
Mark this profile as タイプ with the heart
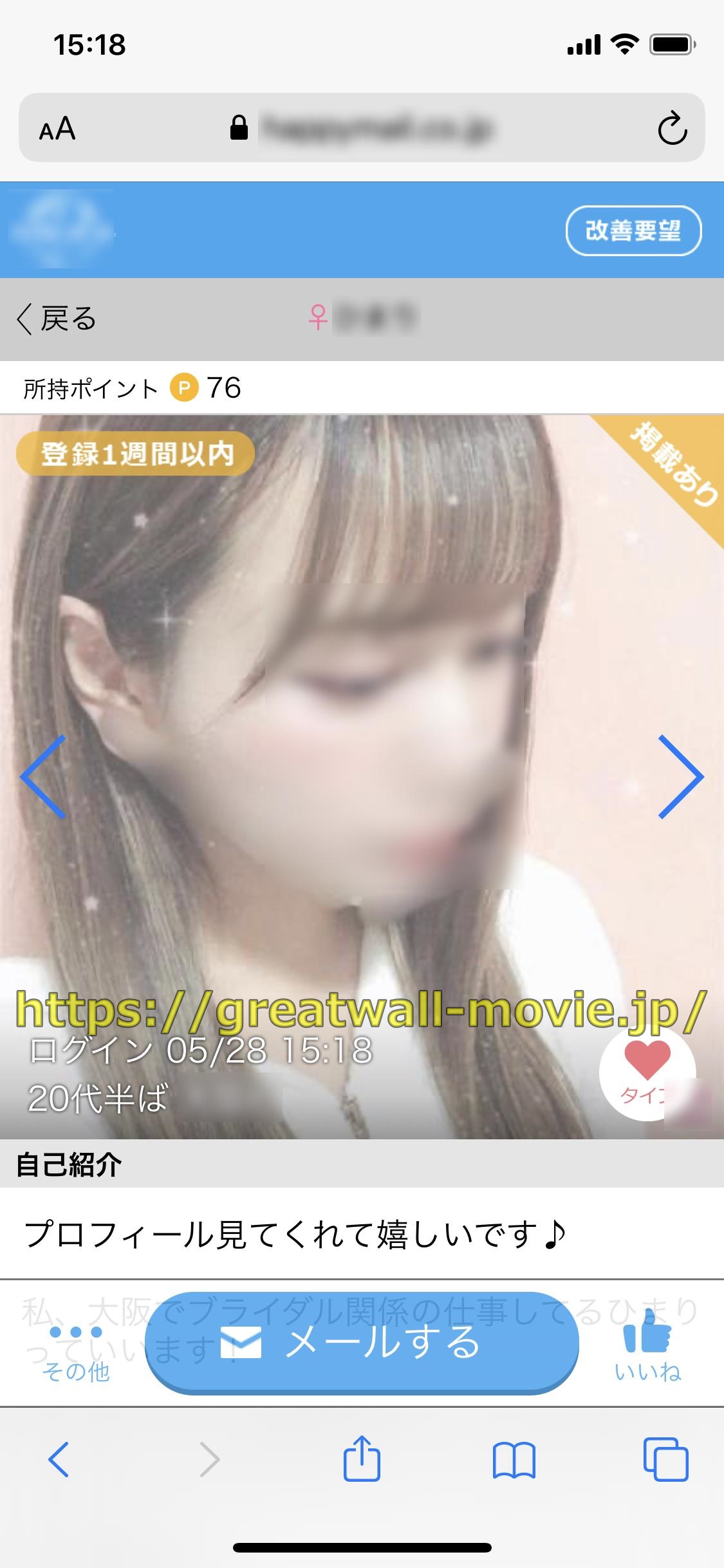[x=647, y=1072]
